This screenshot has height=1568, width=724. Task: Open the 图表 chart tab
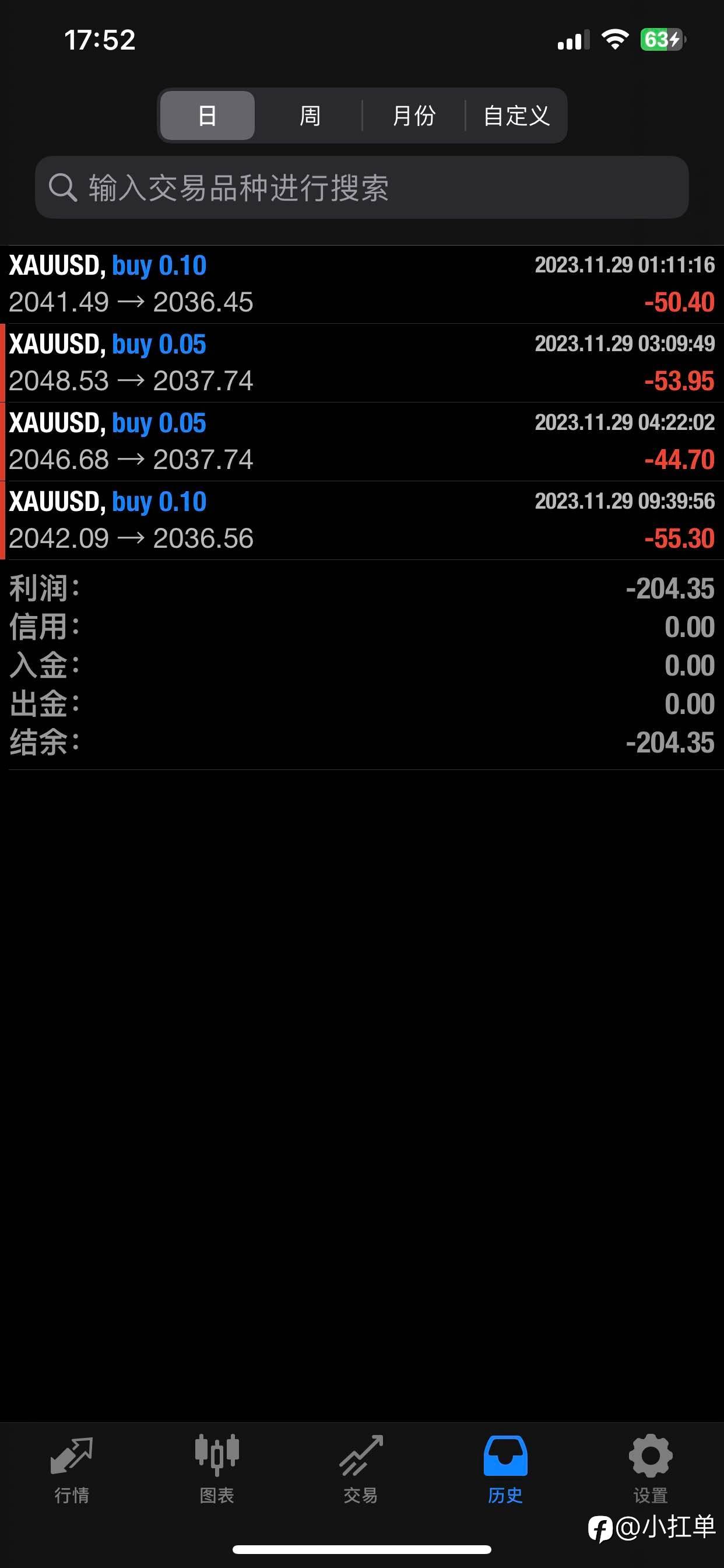(217, 1469)
